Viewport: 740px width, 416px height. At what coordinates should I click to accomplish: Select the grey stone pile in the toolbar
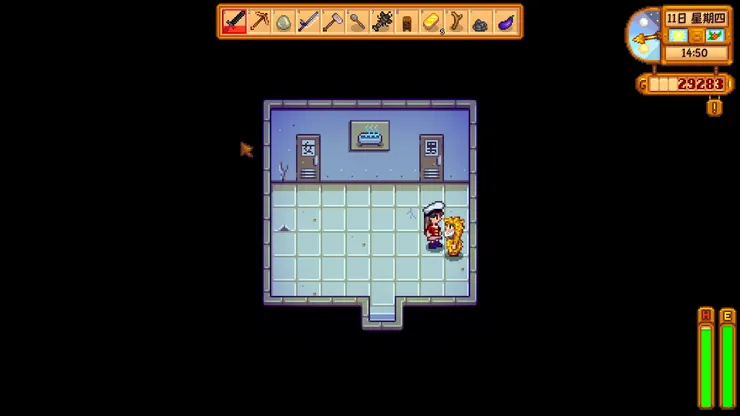point(481,21)
